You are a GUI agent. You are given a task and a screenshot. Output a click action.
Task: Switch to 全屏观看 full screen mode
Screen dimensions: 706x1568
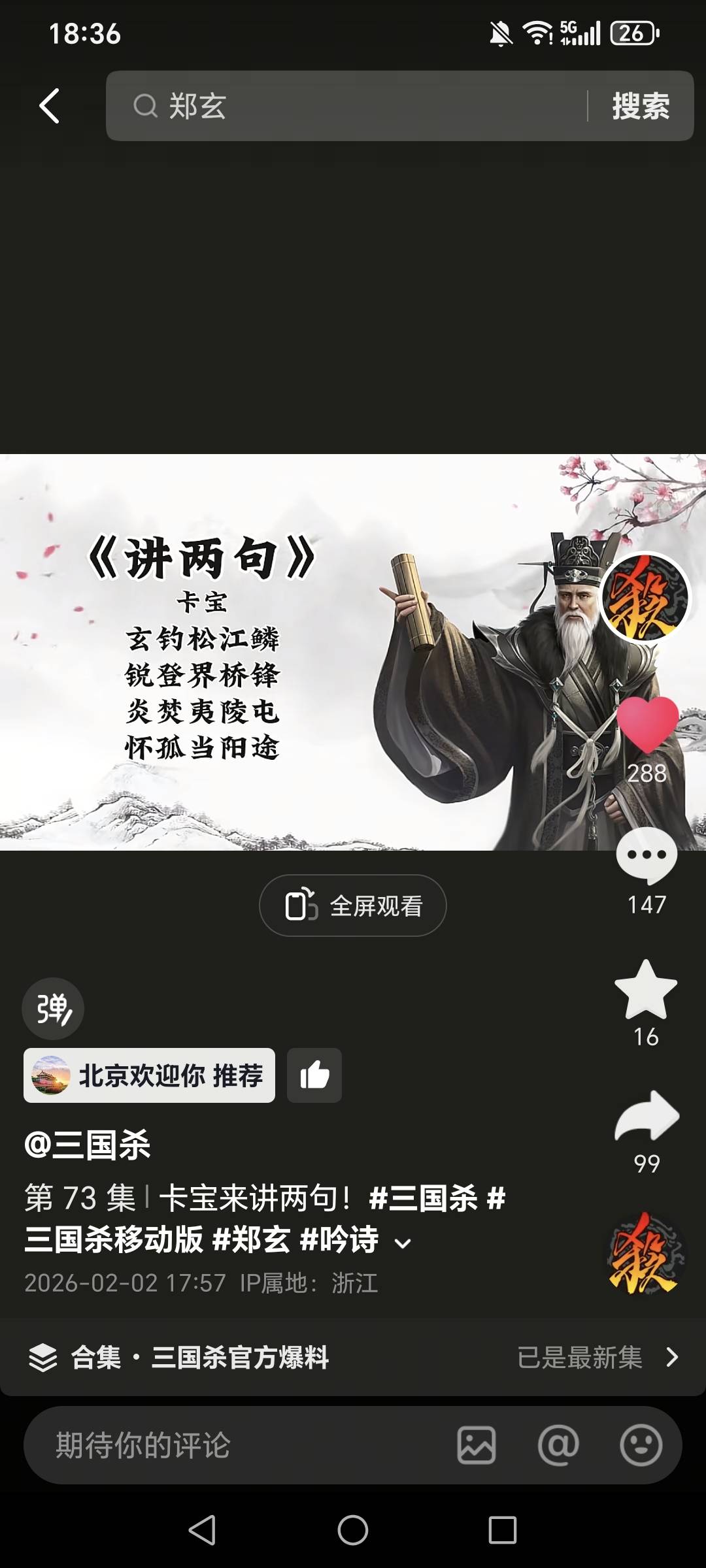353,906
